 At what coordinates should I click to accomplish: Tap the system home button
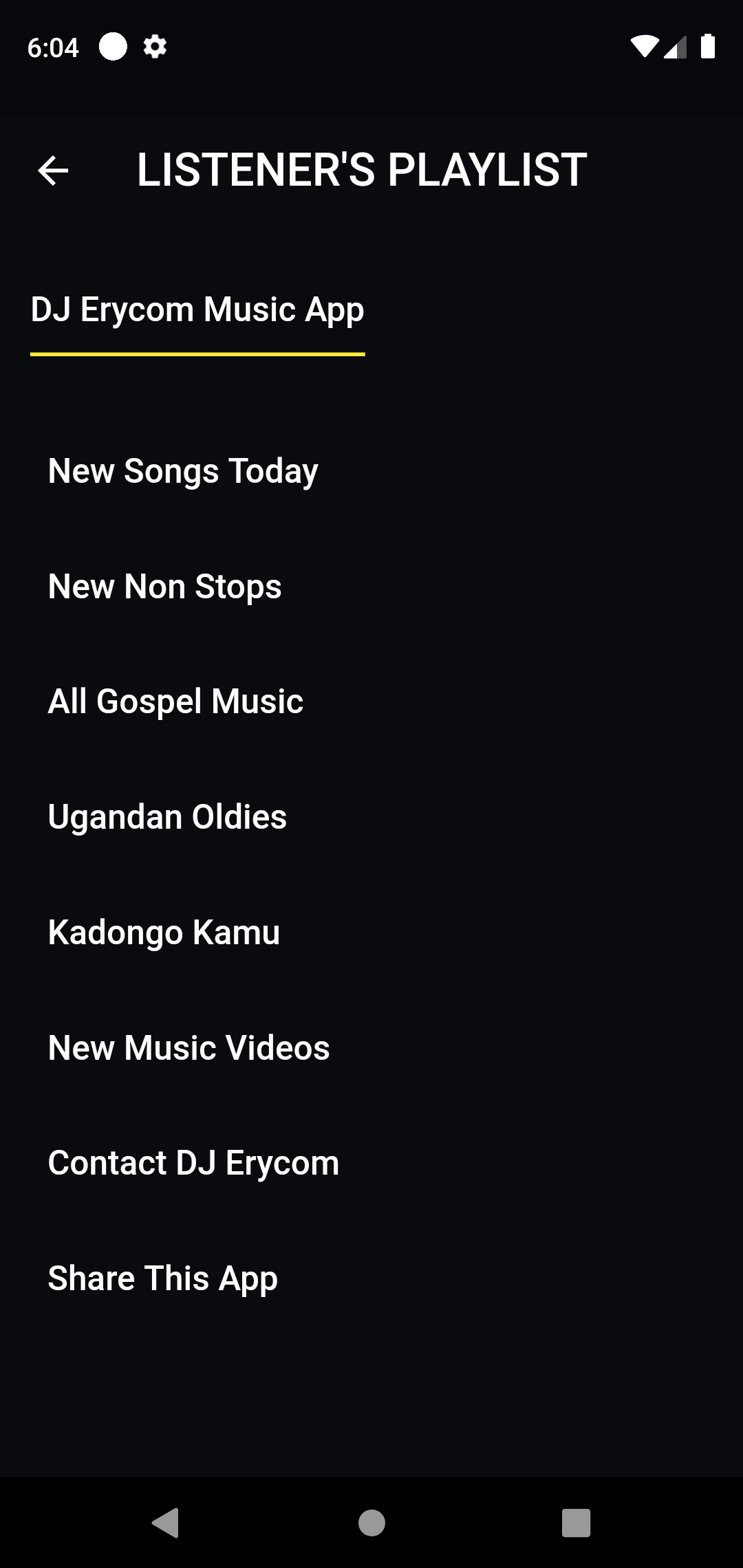(x=371, y=1523)
